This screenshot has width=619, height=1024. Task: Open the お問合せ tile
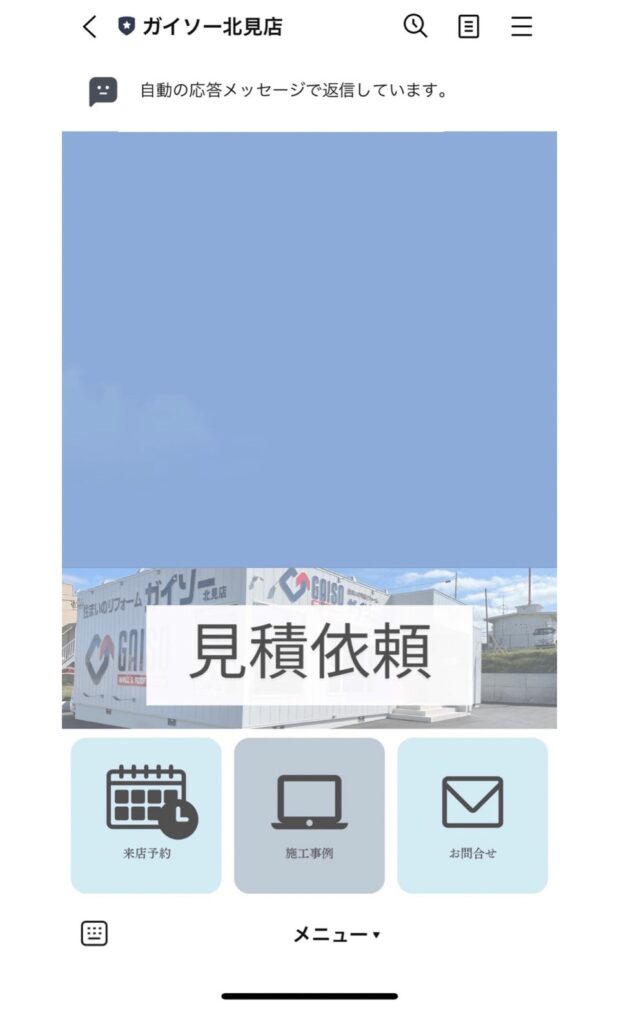[x=473, y=816]
